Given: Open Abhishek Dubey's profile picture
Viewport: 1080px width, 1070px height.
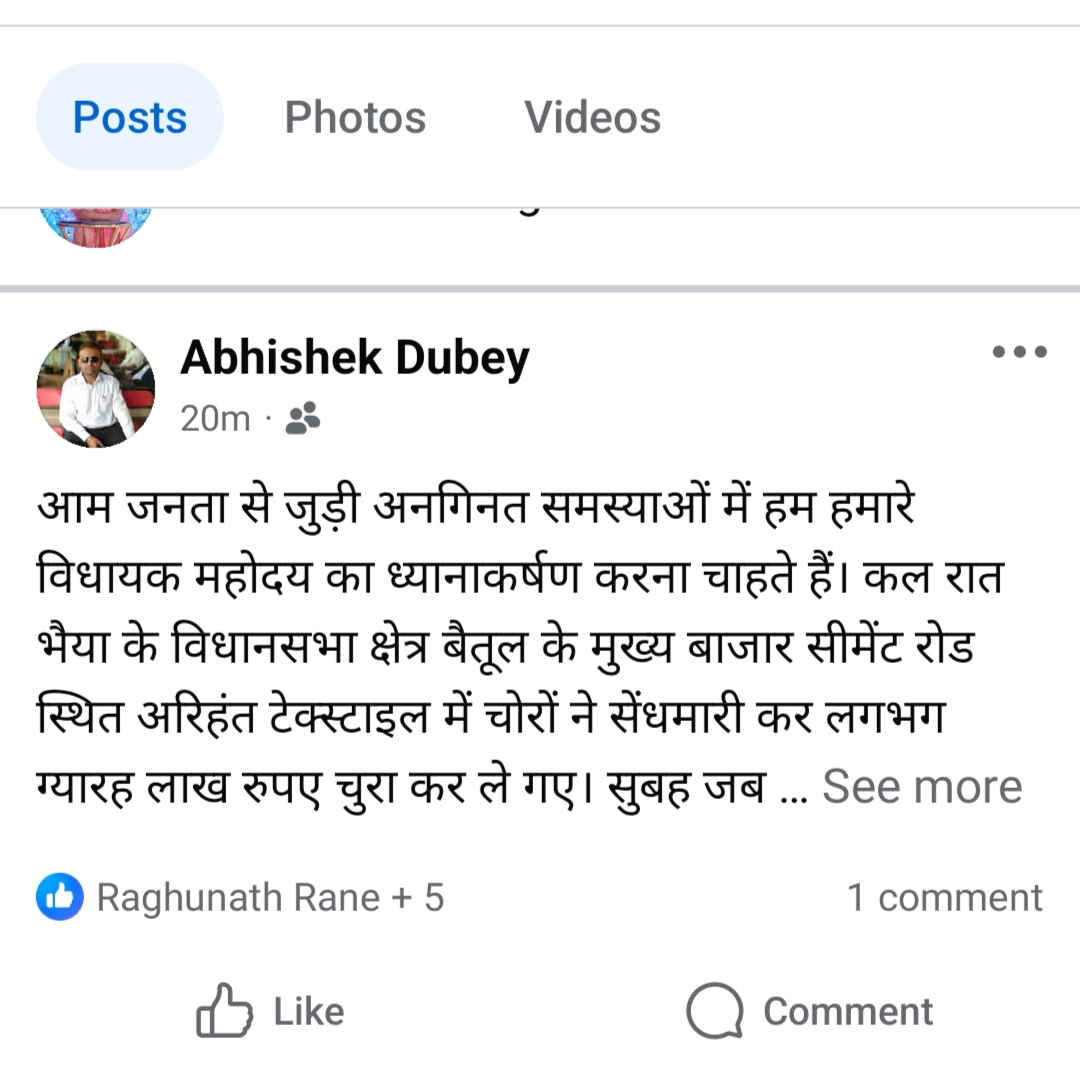Looking at the screenshot, I should pyautogui.click(x=96, y=388).
